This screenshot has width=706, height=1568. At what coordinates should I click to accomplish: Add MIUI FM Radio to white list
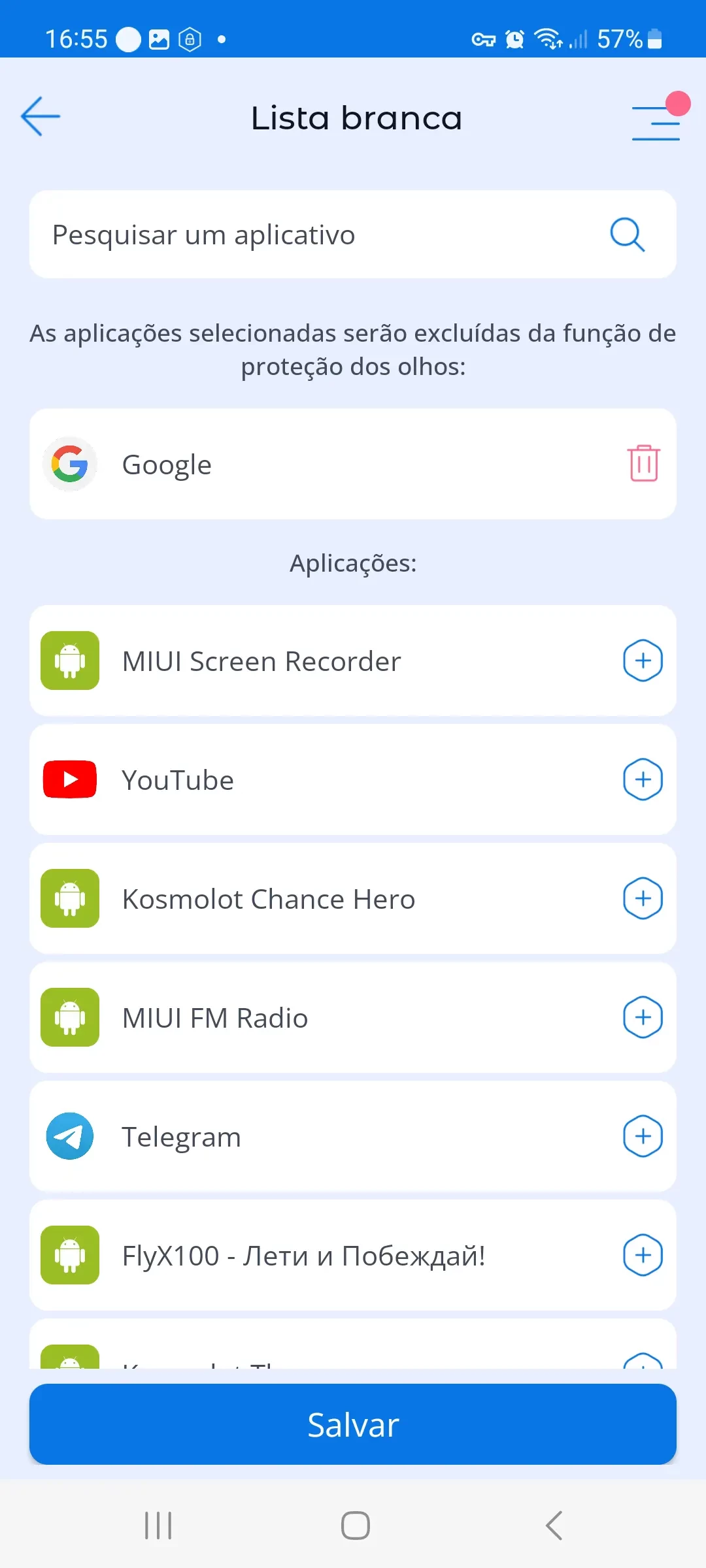pos(643,1017)
